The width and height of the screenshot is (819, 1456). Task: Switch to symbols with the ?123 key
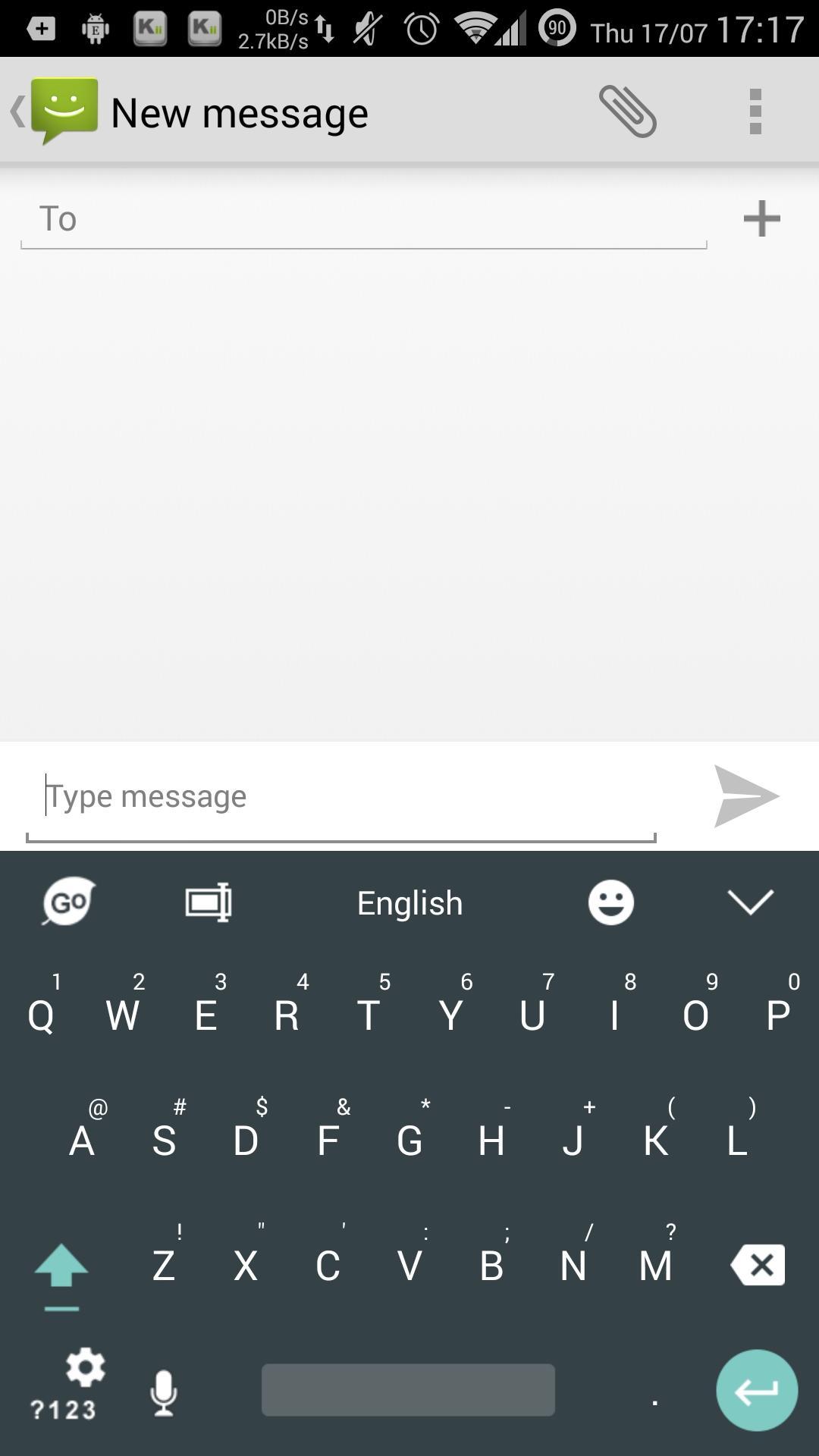pyautogui.click(x=64, y=1407)
